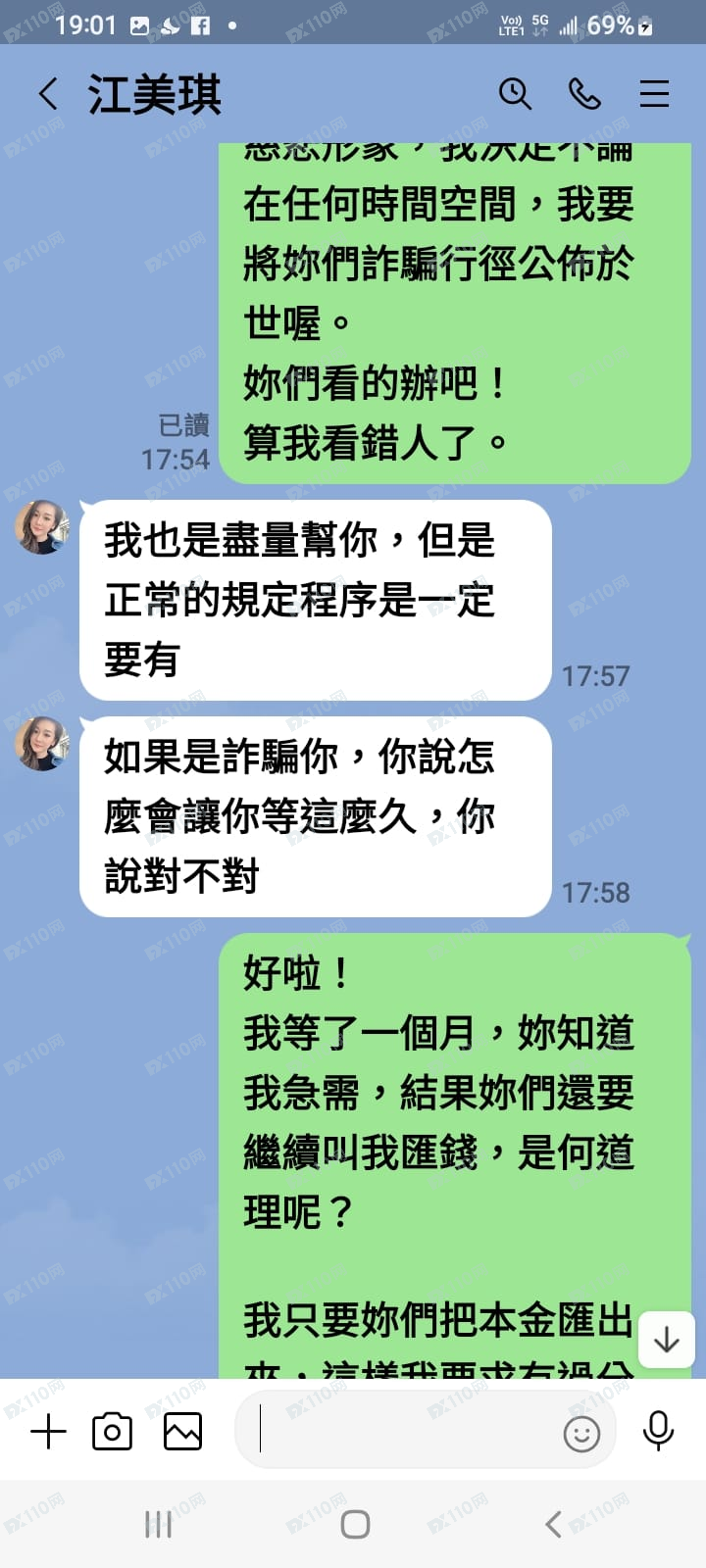Tap the system home button

coord(355,1524)
